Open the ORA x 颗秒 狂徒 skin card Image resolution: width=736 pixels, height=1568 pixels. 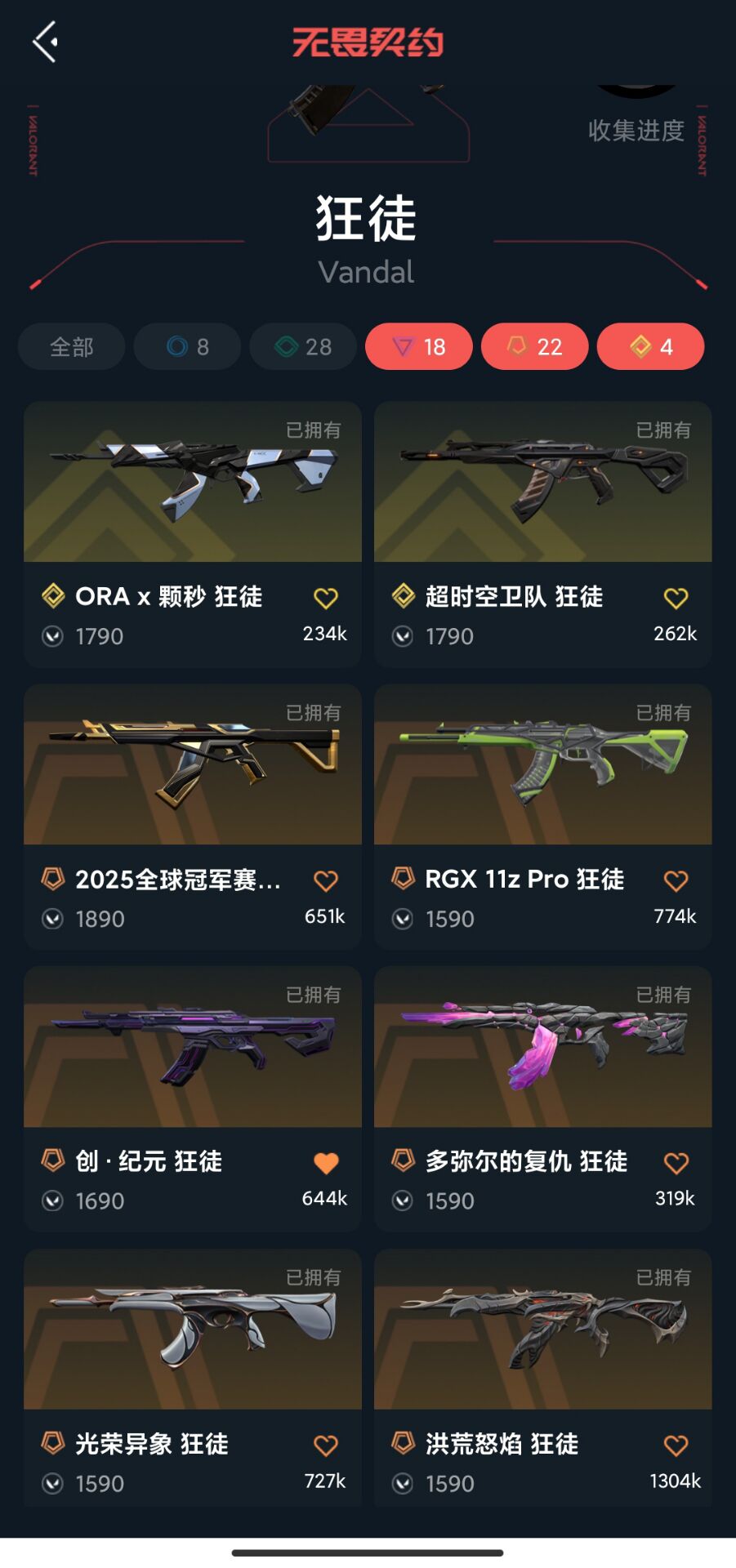pos(193,482)
